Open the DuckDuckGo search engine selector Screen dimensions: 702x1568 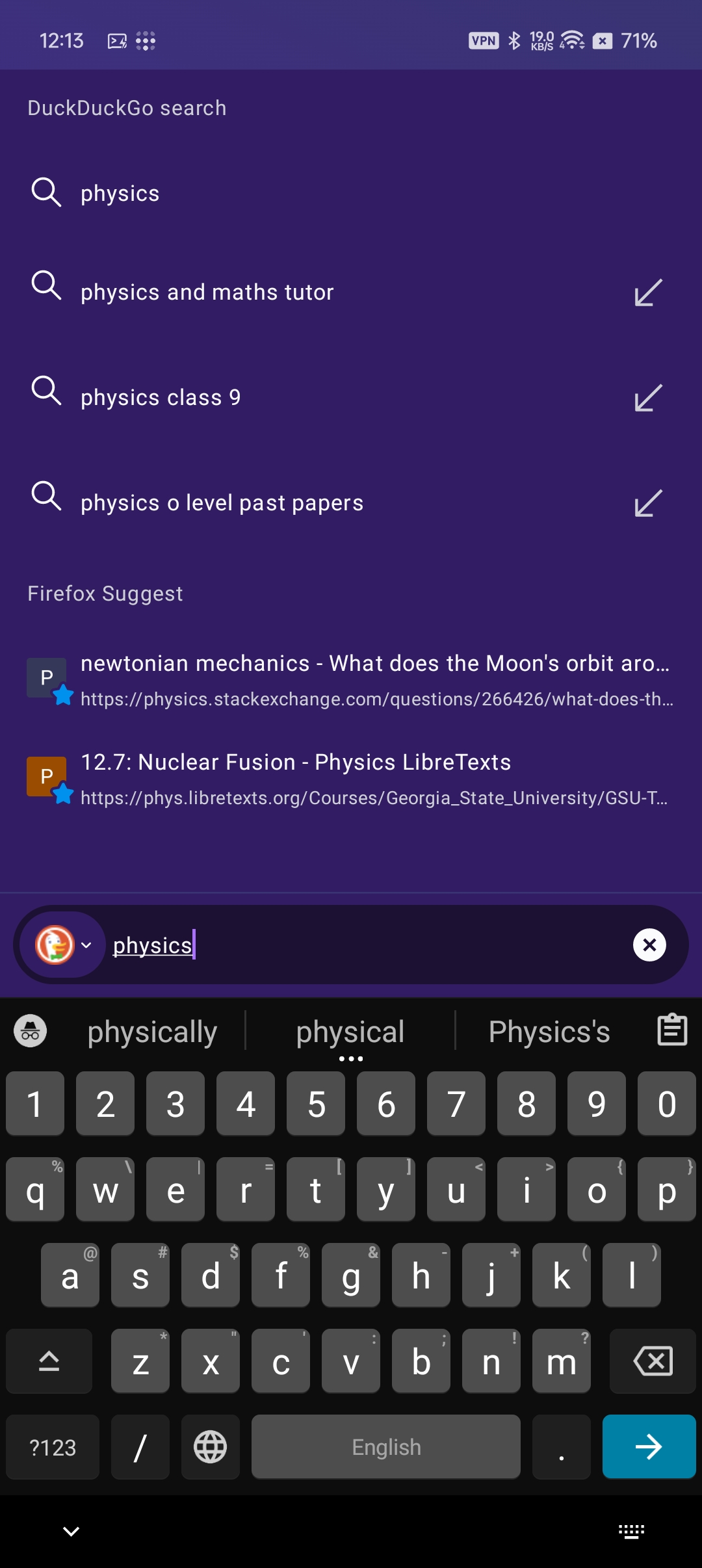pos(63,945)
